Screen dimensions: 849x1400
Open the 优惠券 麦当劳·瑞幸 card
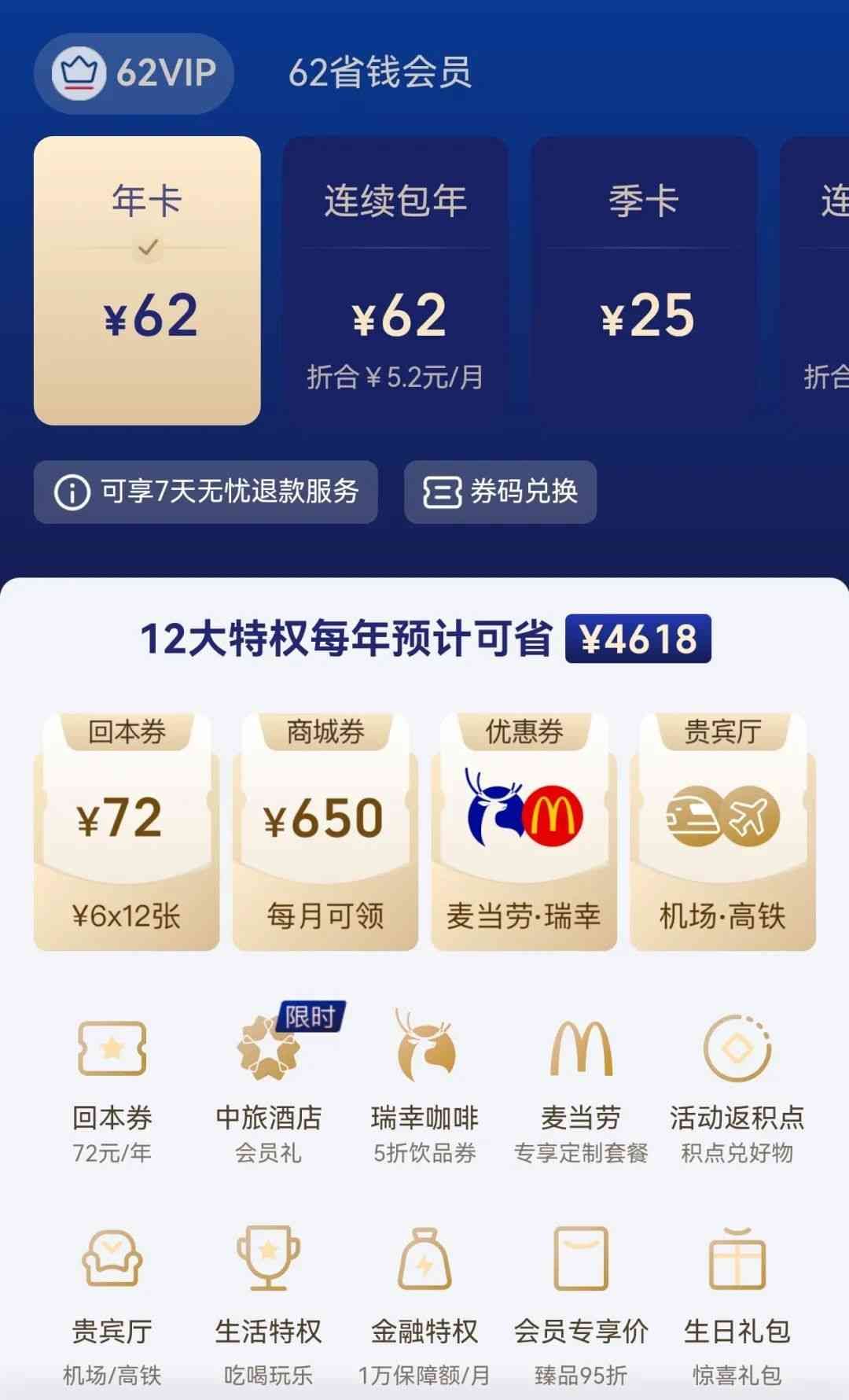524,832
